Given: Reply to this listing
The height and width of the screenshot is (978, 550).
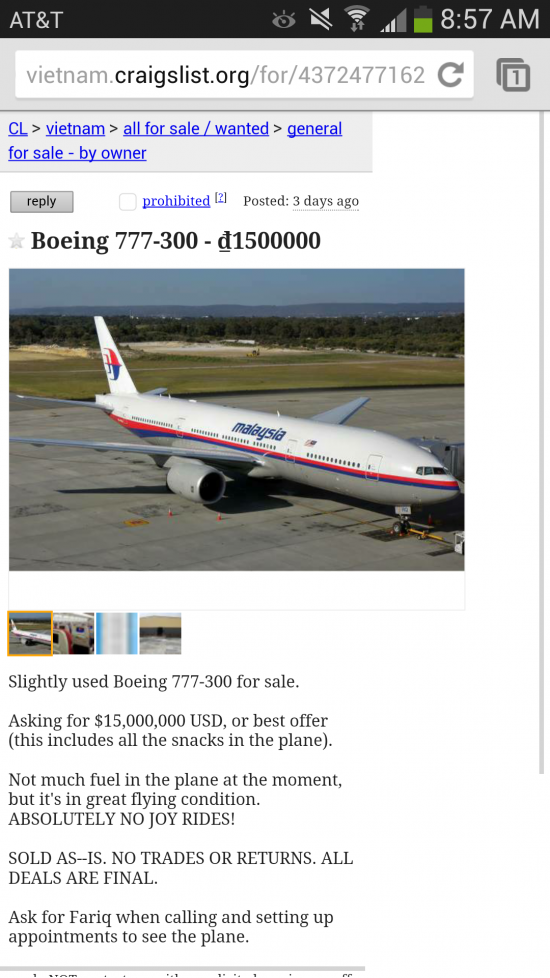Looking at the screenshot, I should pyautogui.click(x=42, y=201).
